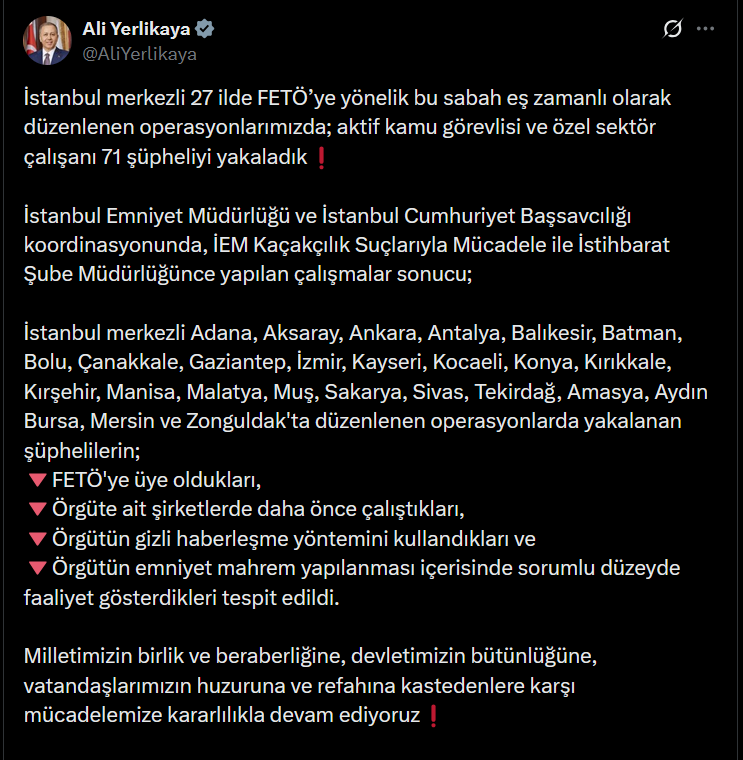The image size is (743, 760).
Task: Open Ali Yerlikaya's profile picture
Action: 47,41
